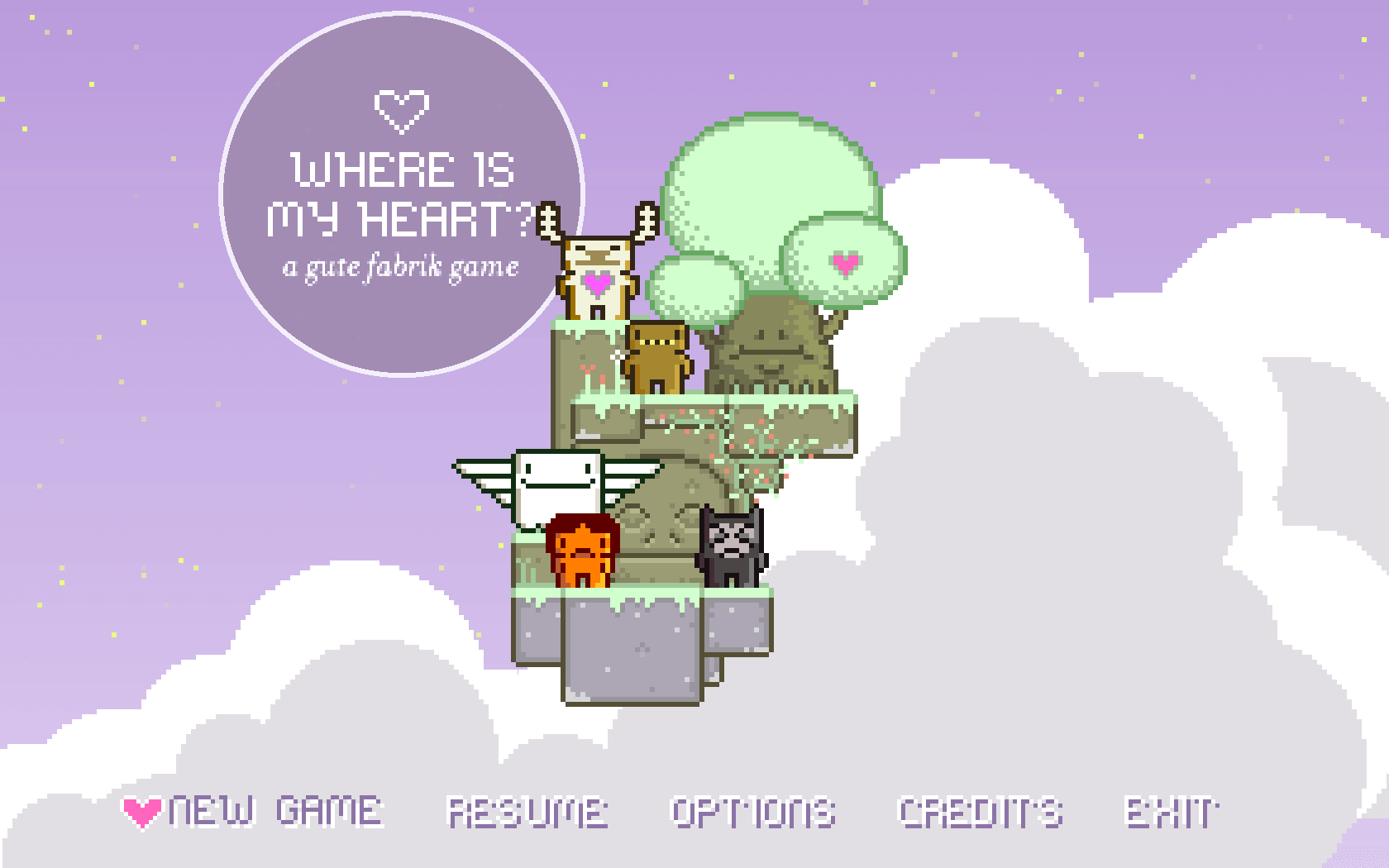The width and height of the screenshot is (1389, 868).
Task: Start a new game
Action: pyautogui.click(x=274, y=811)
